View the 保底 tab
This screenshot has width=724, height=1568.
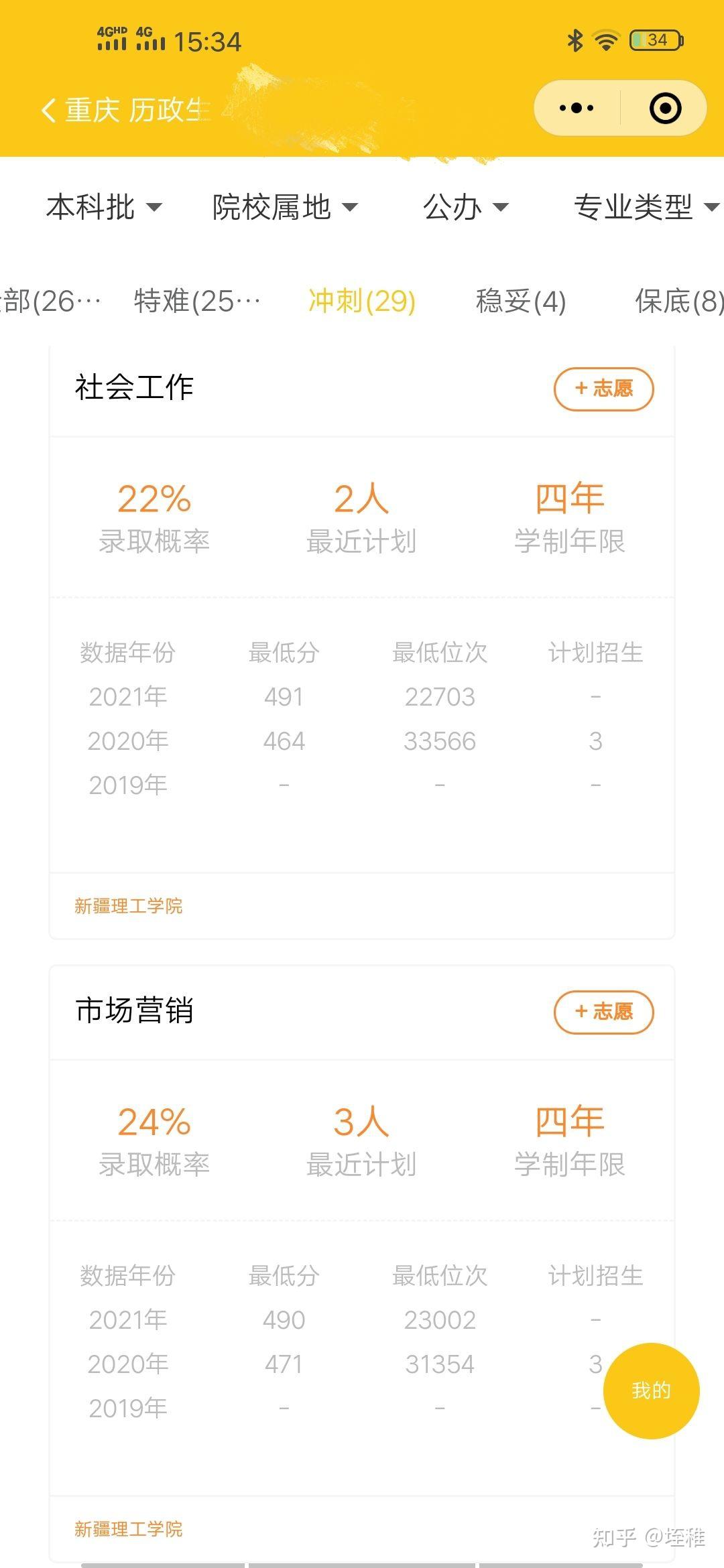click(677, 301)
